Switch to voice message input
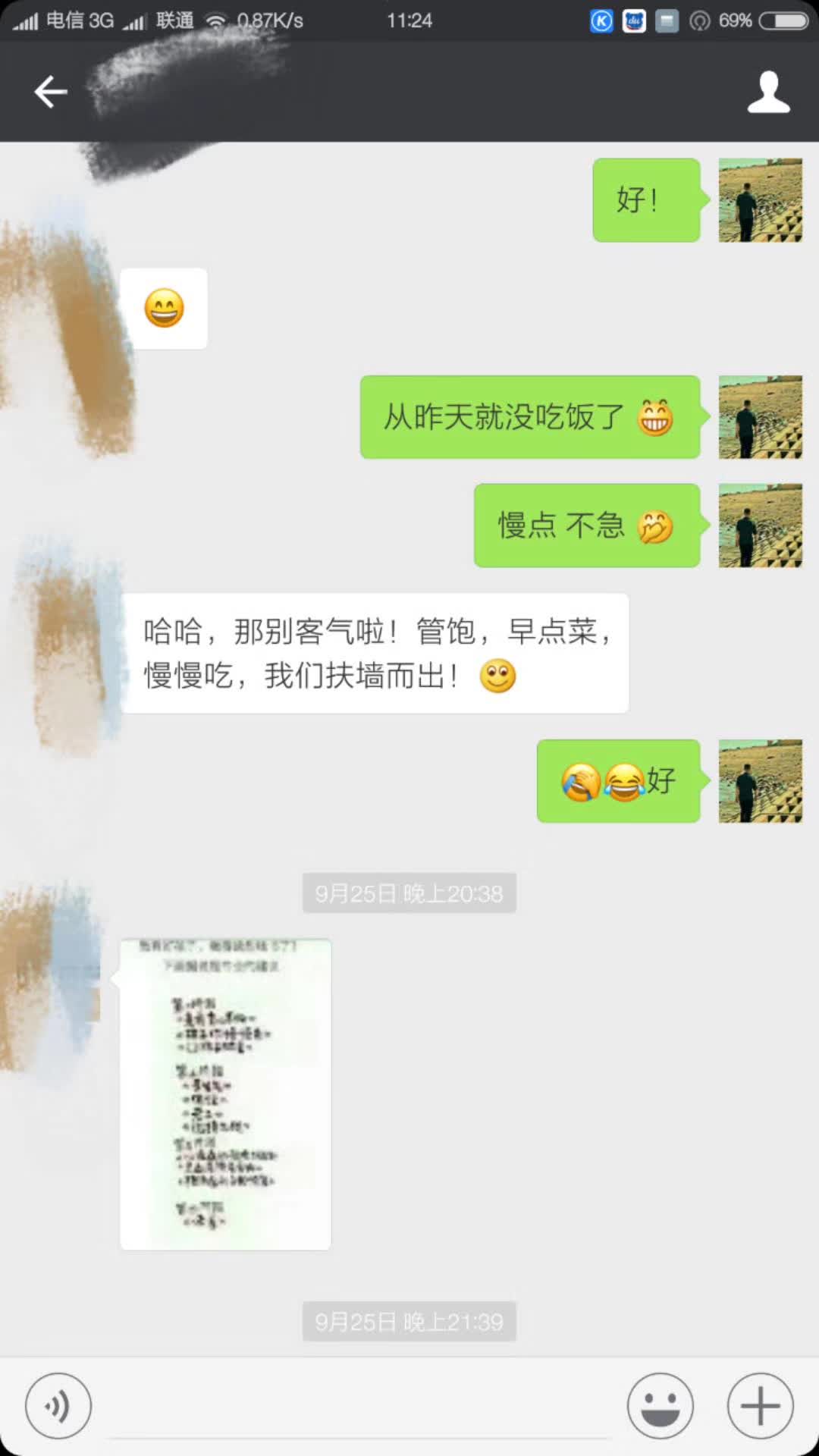This screenshot has height=1456, width=819. (x=58, y=1405)
